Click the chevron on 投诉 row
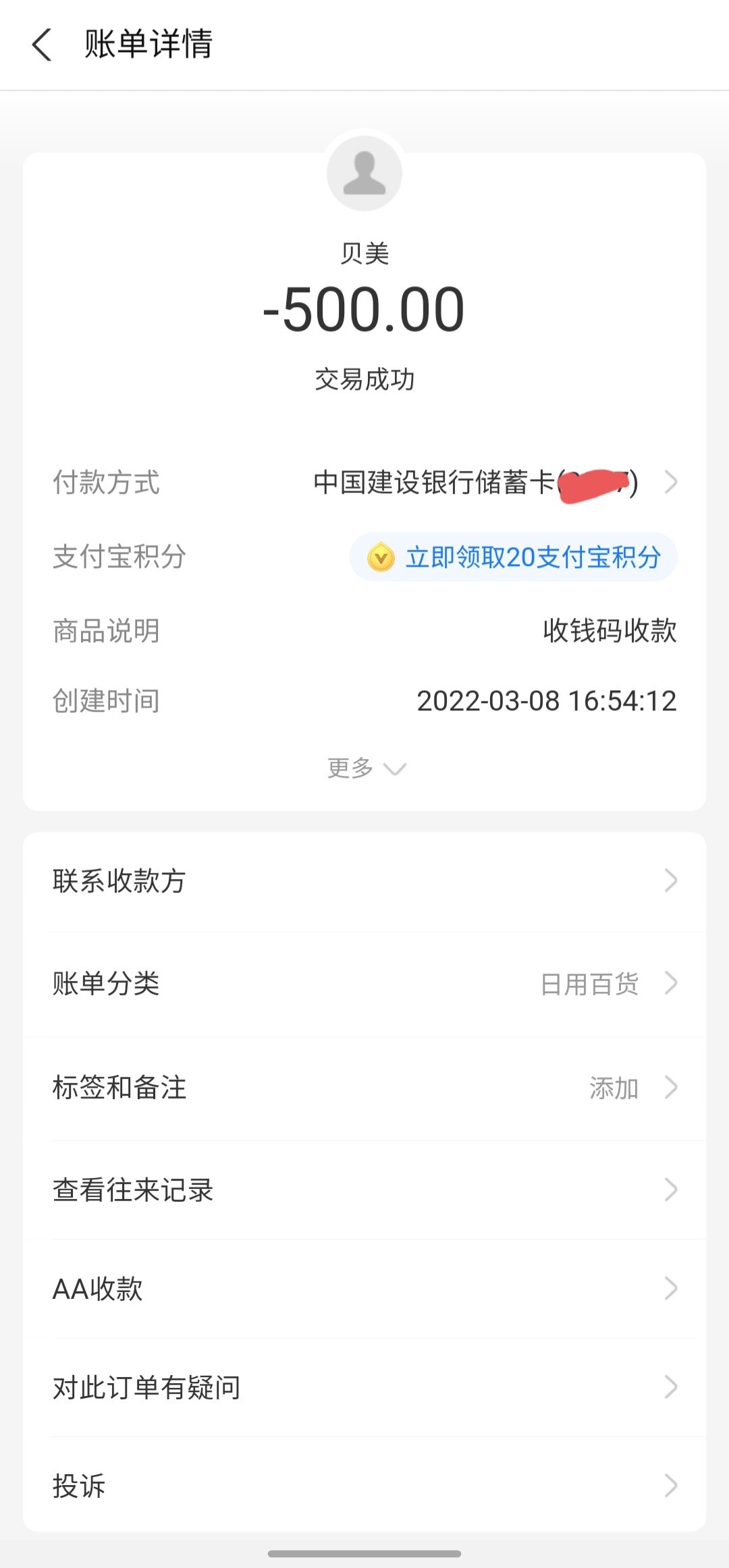Viewport: 729px width, 1568px height. click(x=671, y=1486)
